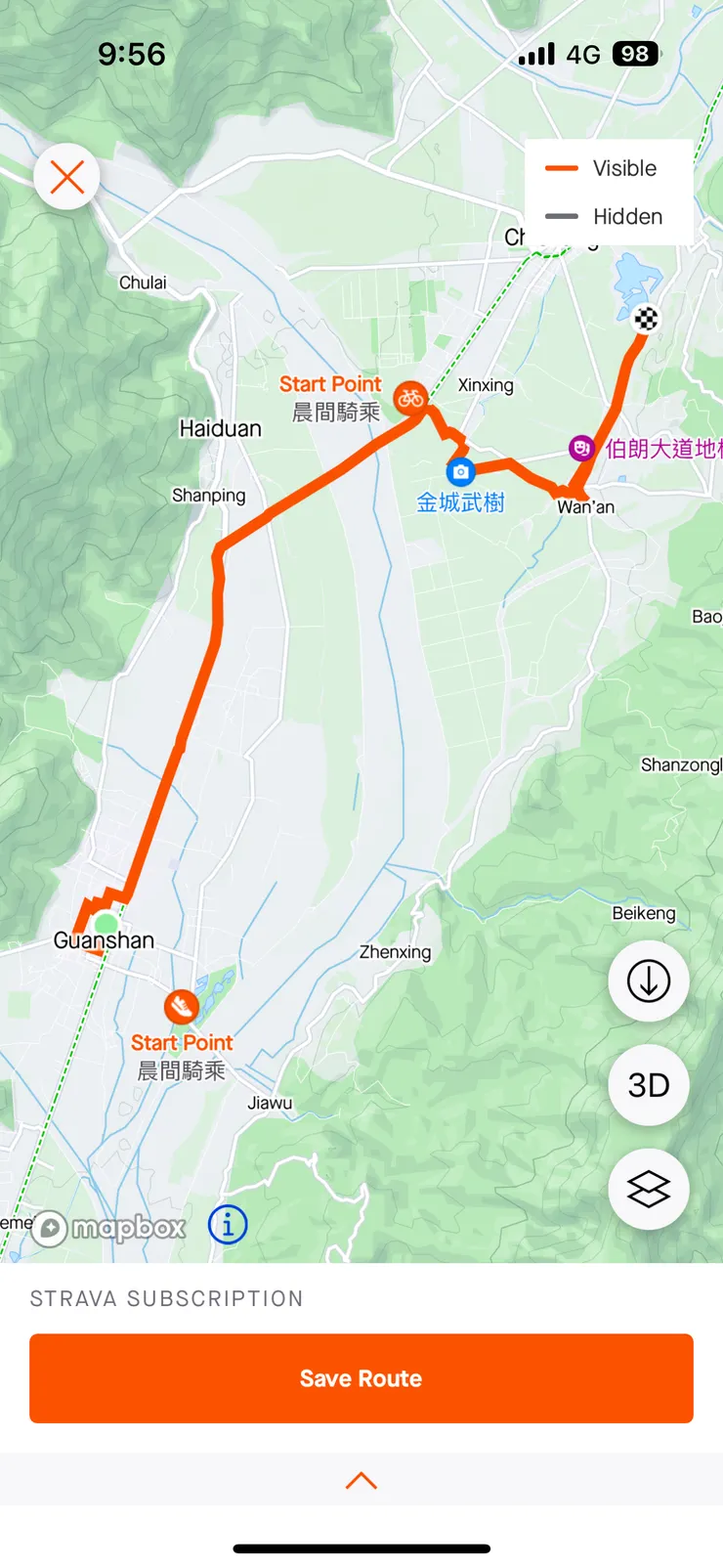Save this route

(x=361, y=1377)
